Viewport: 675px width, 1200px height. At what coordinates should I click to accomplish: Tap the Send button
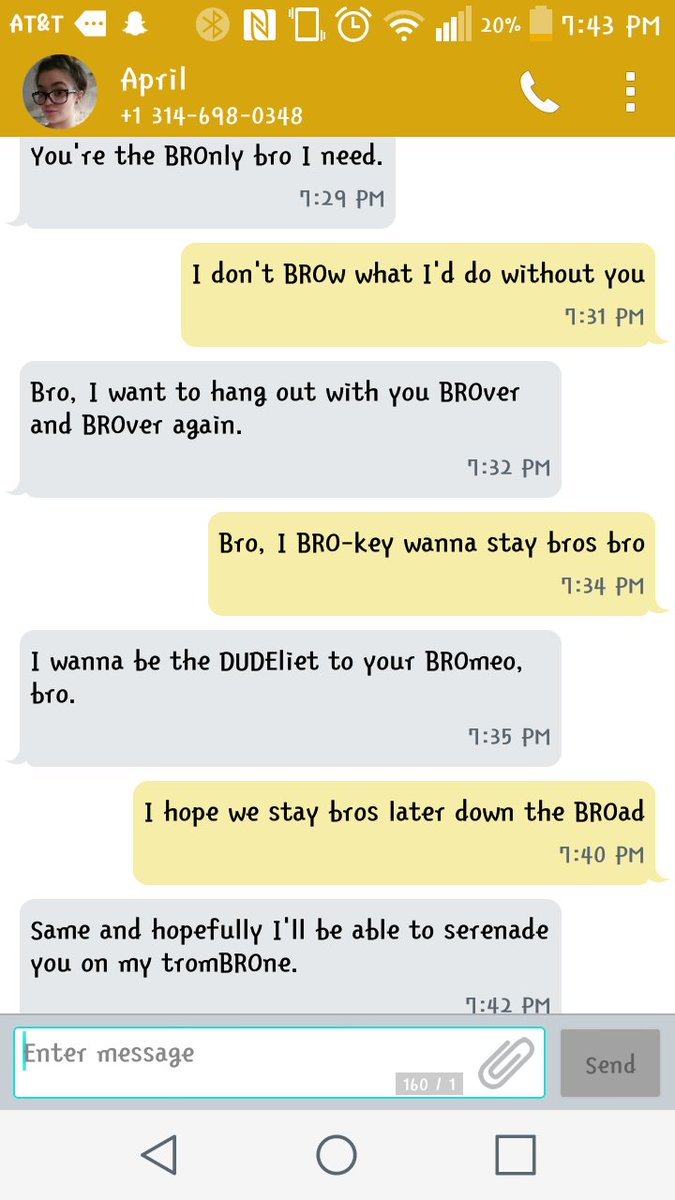pyautogui.click(x=610, y=1063)
